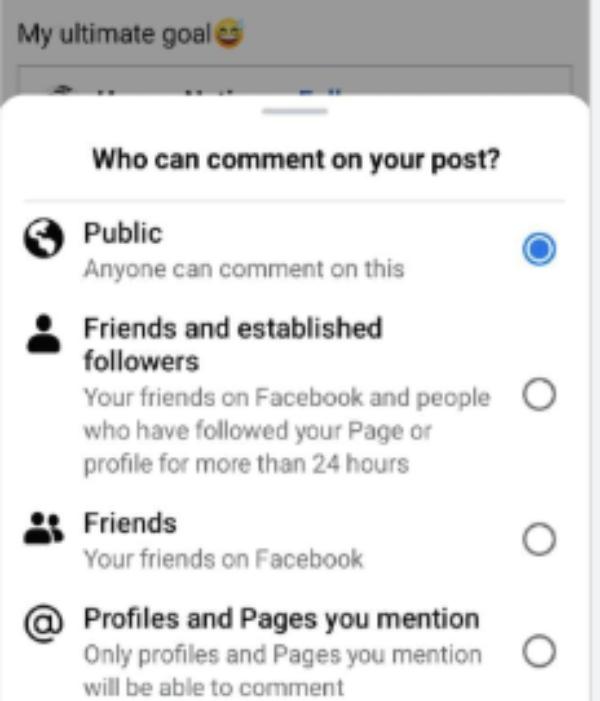The height and width of the screenshot is (701, 600).
Task: Pick Profiles and Pages you mention
Action: tap(539, 652)
